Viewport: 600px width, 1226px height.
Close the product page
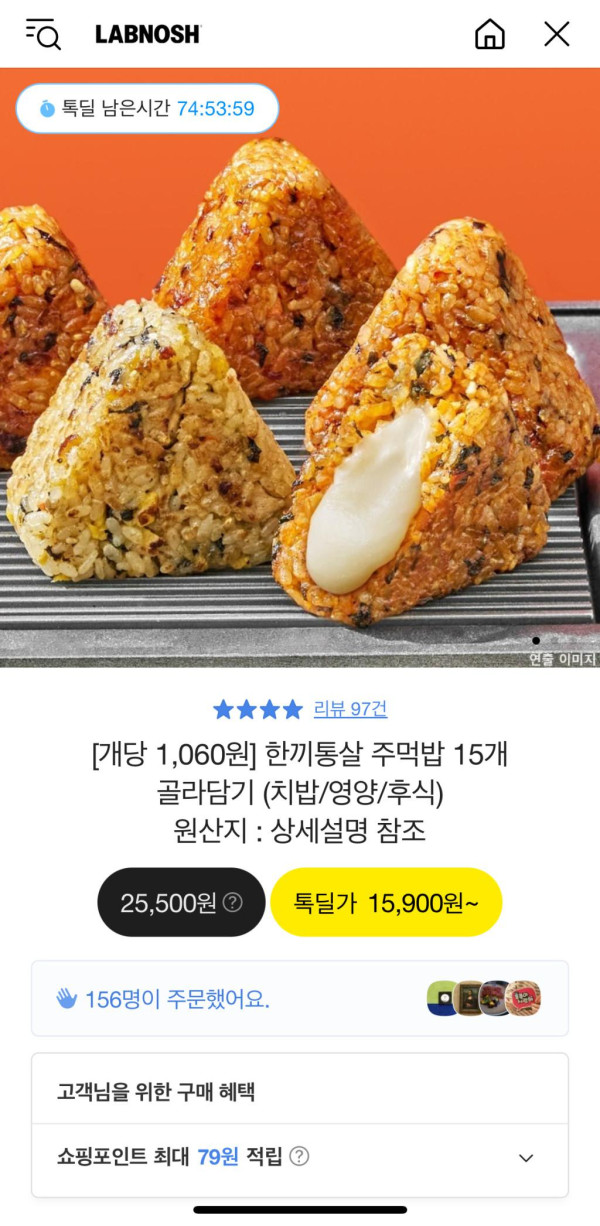click(556, 34)
